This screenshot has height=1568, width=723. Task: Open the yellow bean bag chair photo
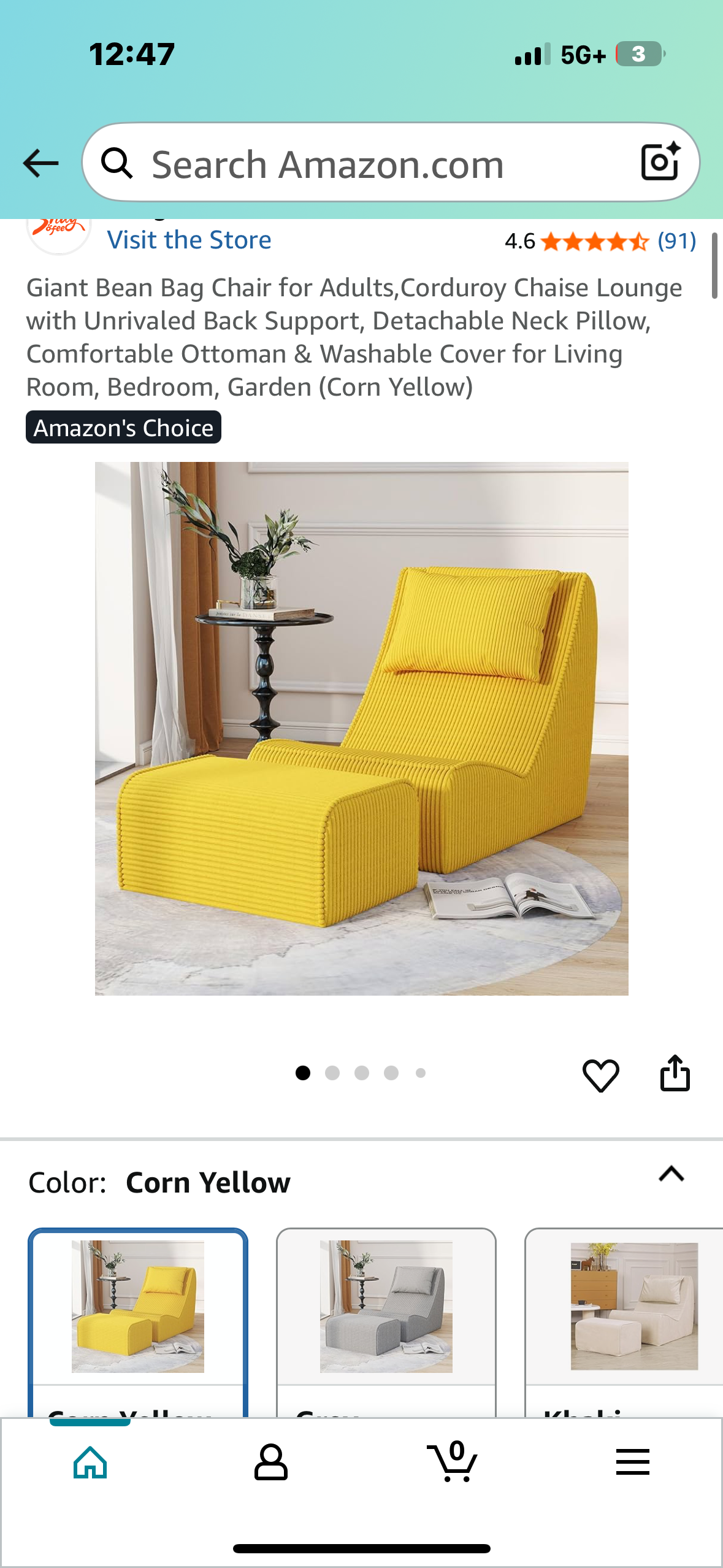pos(361,728)
